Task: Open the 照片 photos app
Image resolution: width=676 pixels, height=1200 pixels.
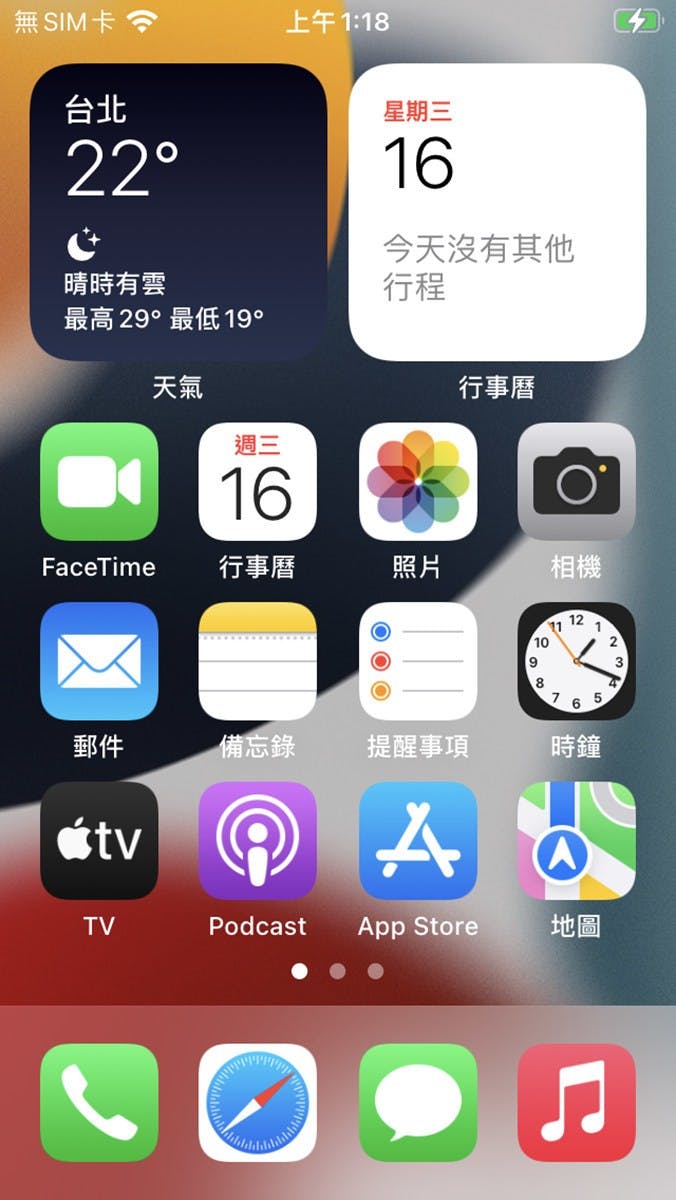Action: click(x=417, y=482)
